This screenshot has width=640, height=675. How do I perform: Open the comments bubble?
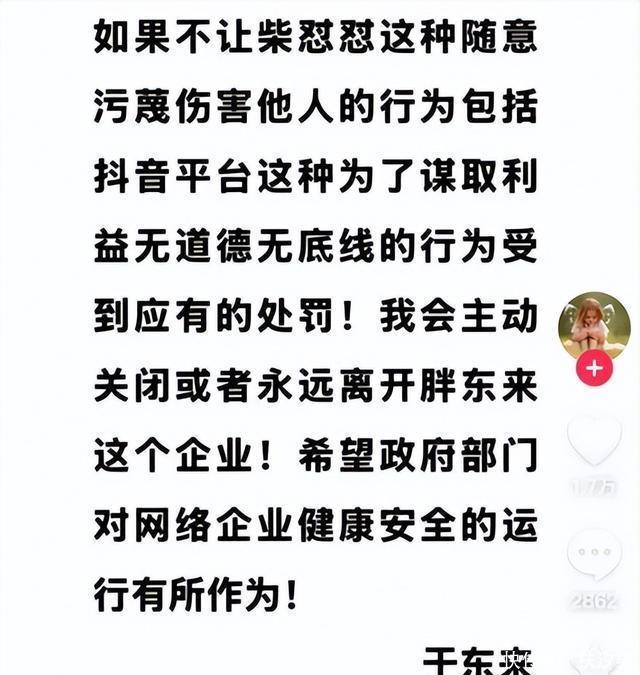click(594, 553)
